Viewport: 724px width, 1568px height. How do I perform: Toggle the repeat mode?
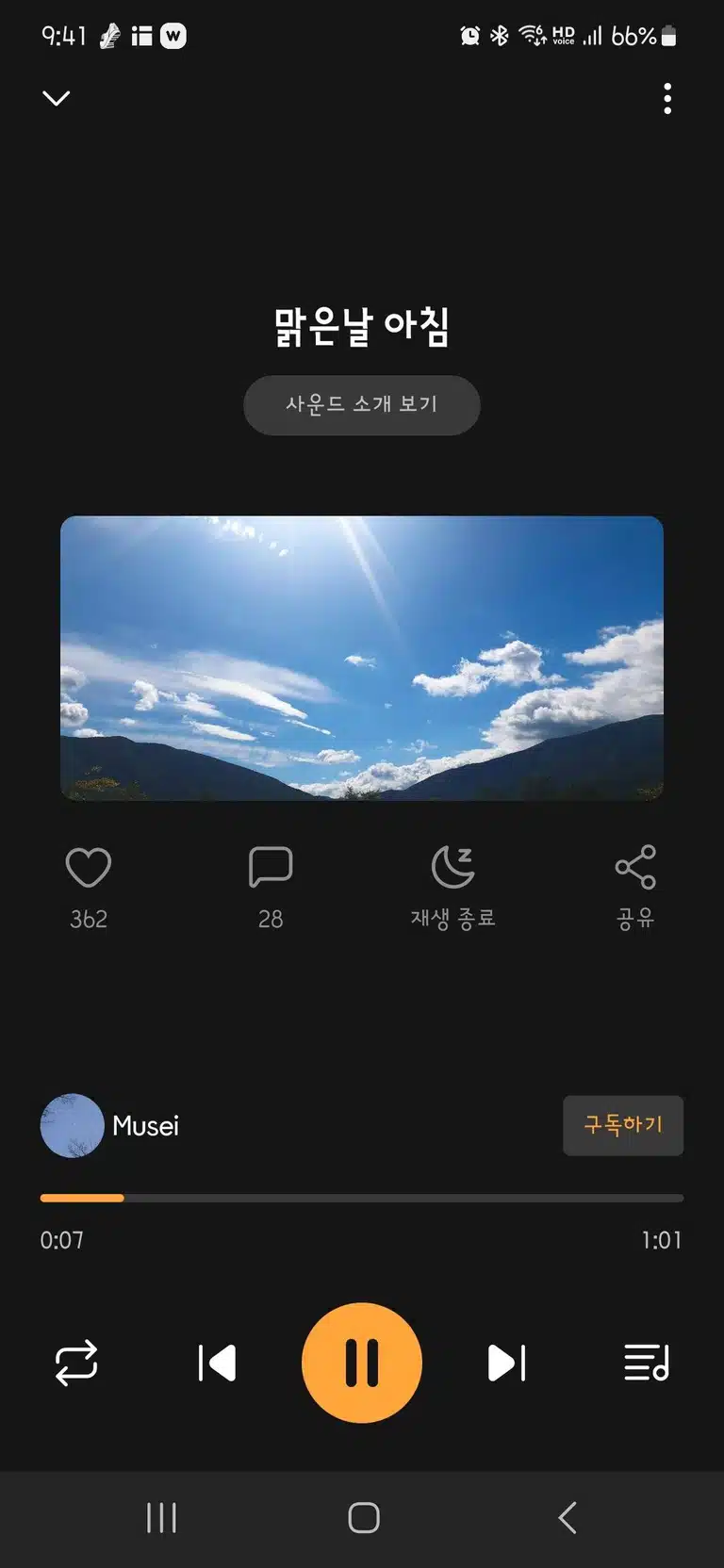pyautogui.click(x=76, y=1363)
